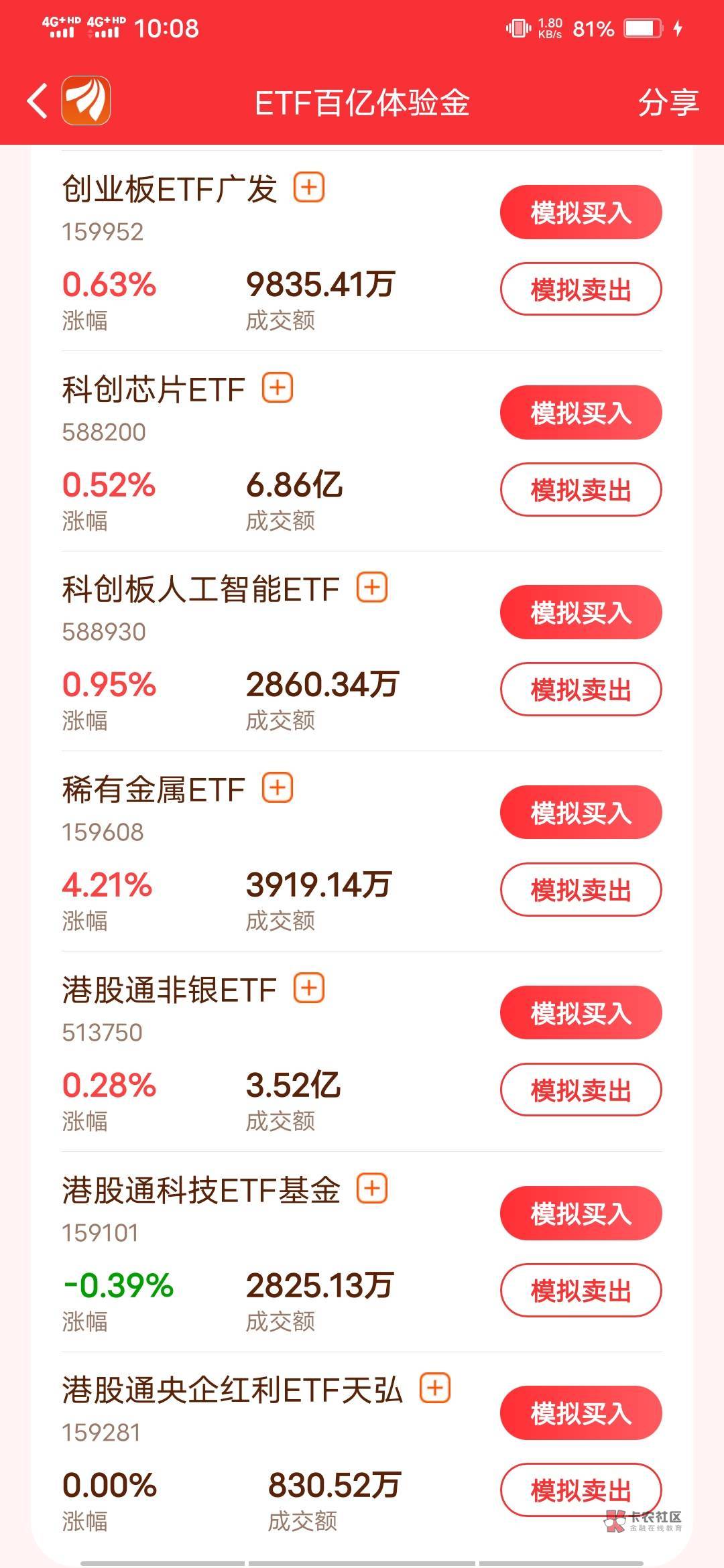Simulate buying 科创芯片ETF
Viewport: 724px width, 1568px height.
click(581, 413)
